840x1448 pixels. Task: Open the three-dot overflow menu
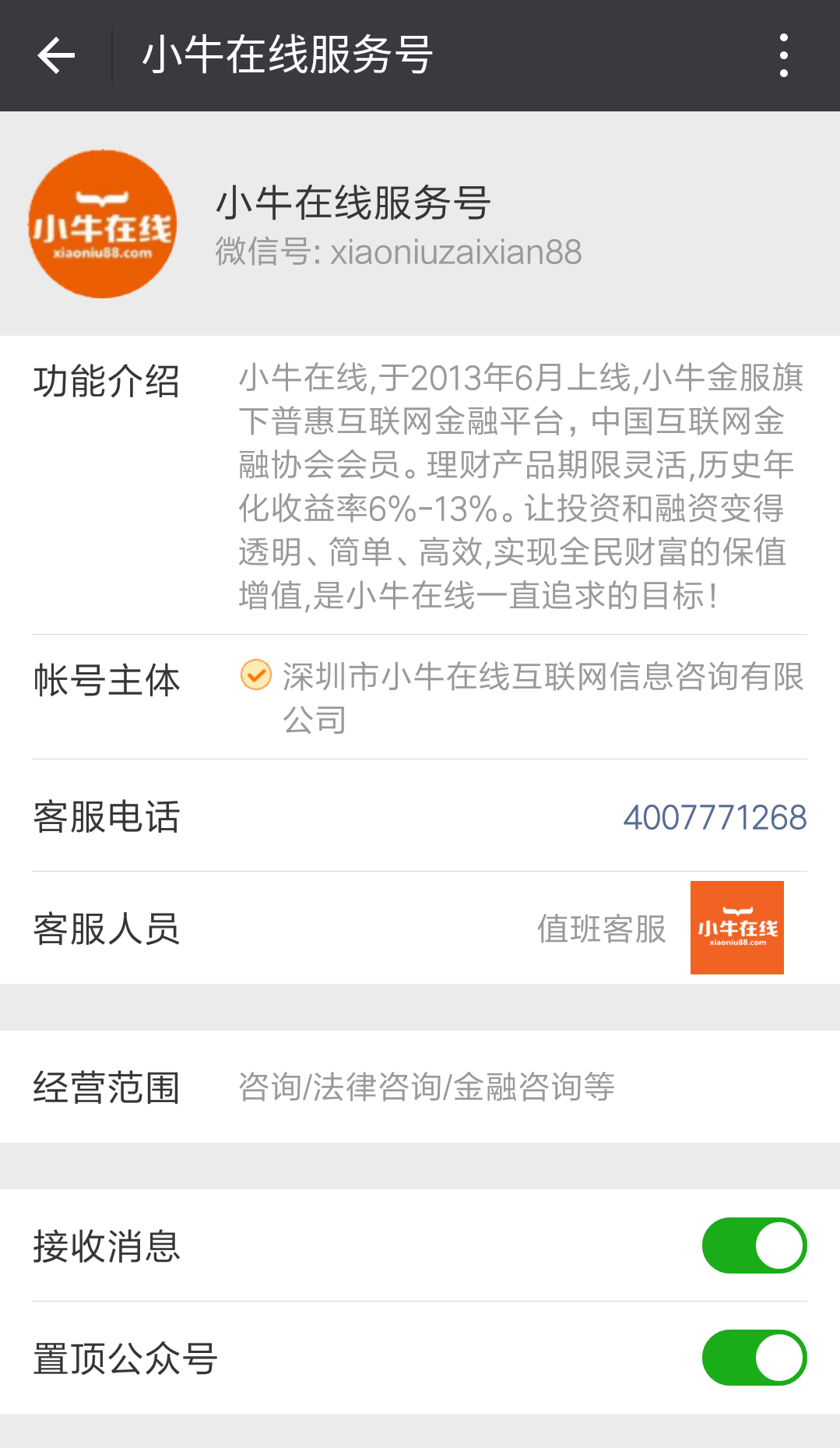tap(783, 56)
